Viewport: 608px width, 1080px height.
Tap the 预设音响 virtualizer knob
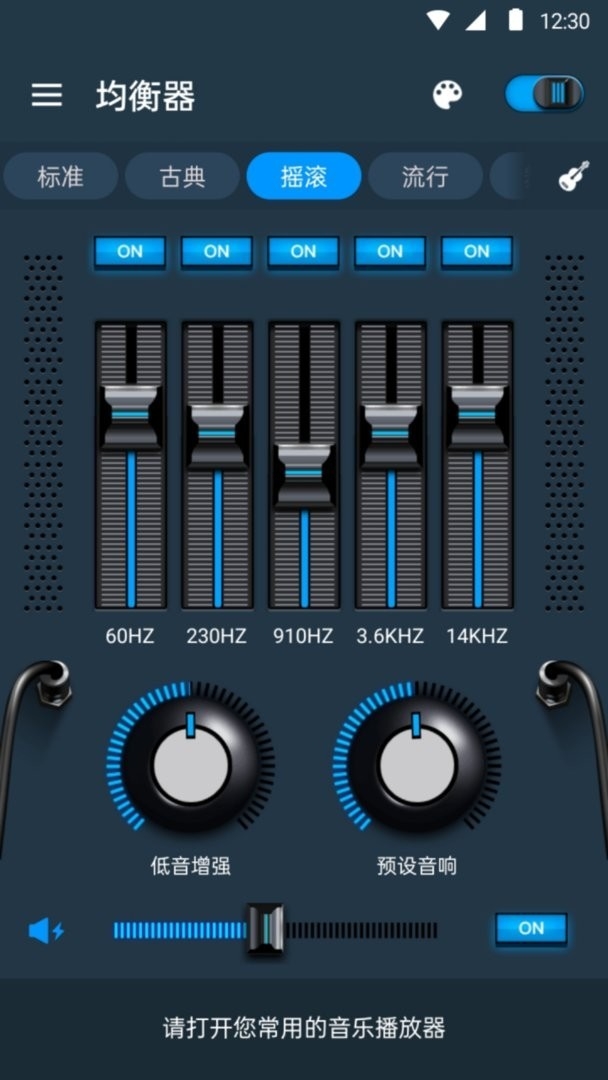point(417,765)
